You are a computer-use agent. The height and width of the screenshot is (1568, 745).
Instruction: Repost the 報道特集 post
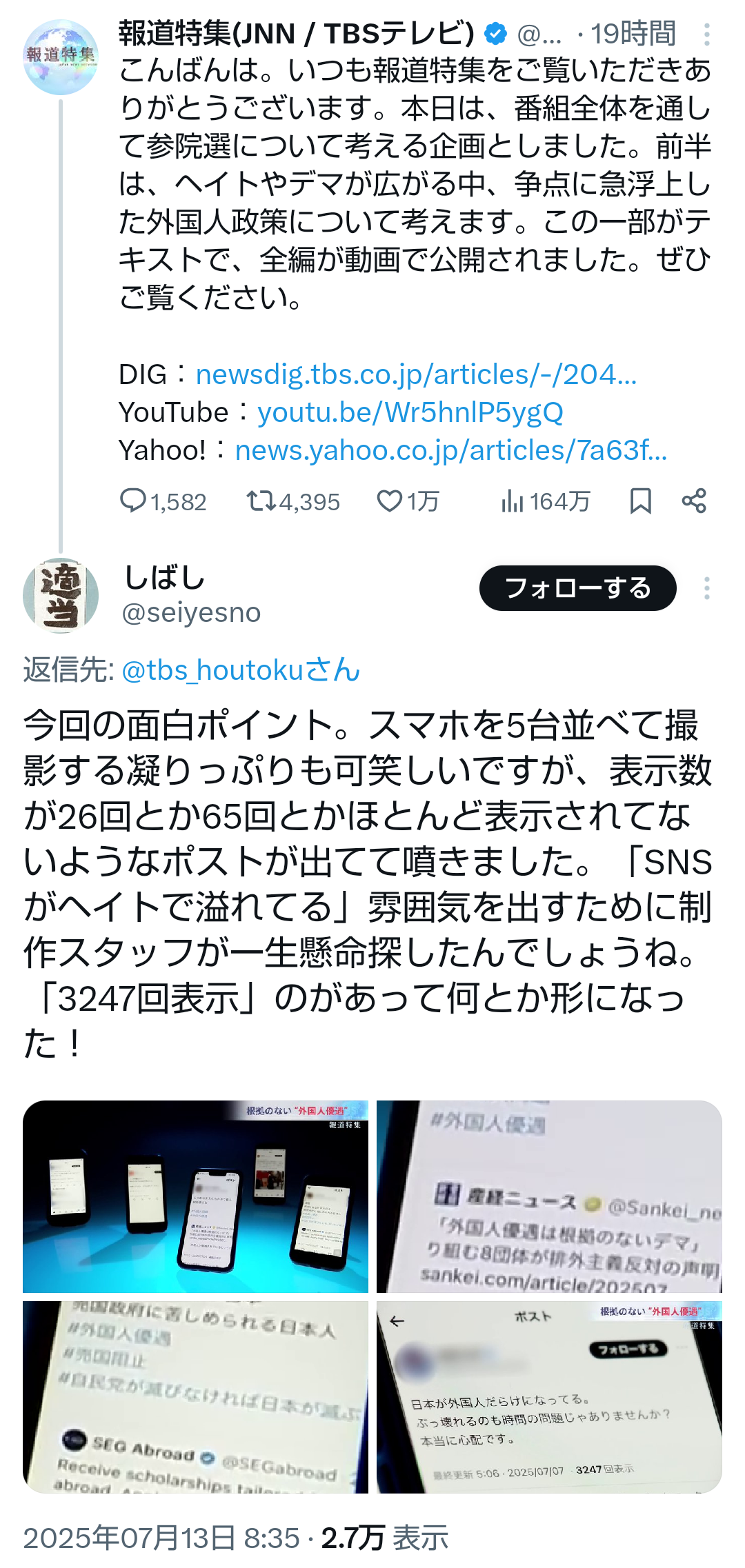click(293, 501)
